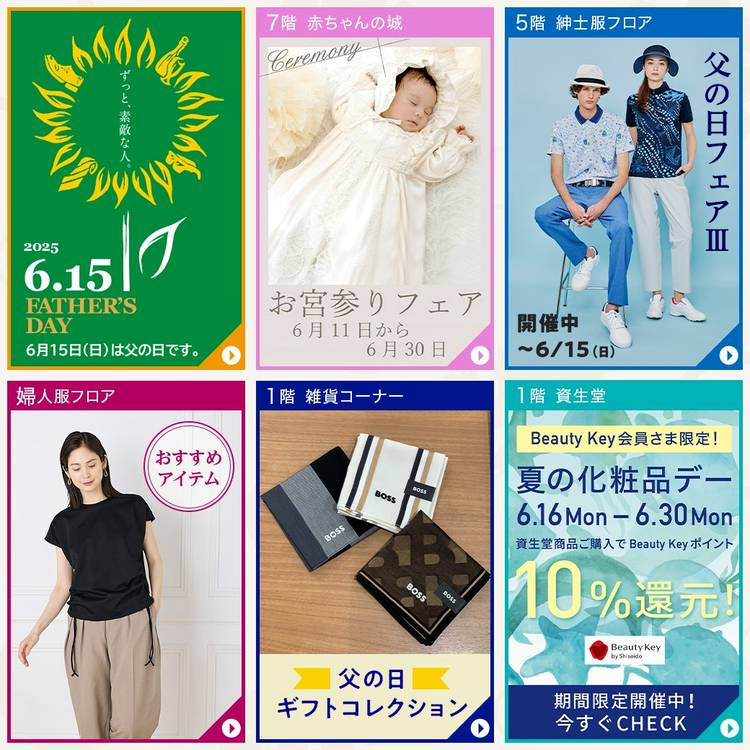
Task: Open the お宮参りフェア tile
Action: pos(374,190)
